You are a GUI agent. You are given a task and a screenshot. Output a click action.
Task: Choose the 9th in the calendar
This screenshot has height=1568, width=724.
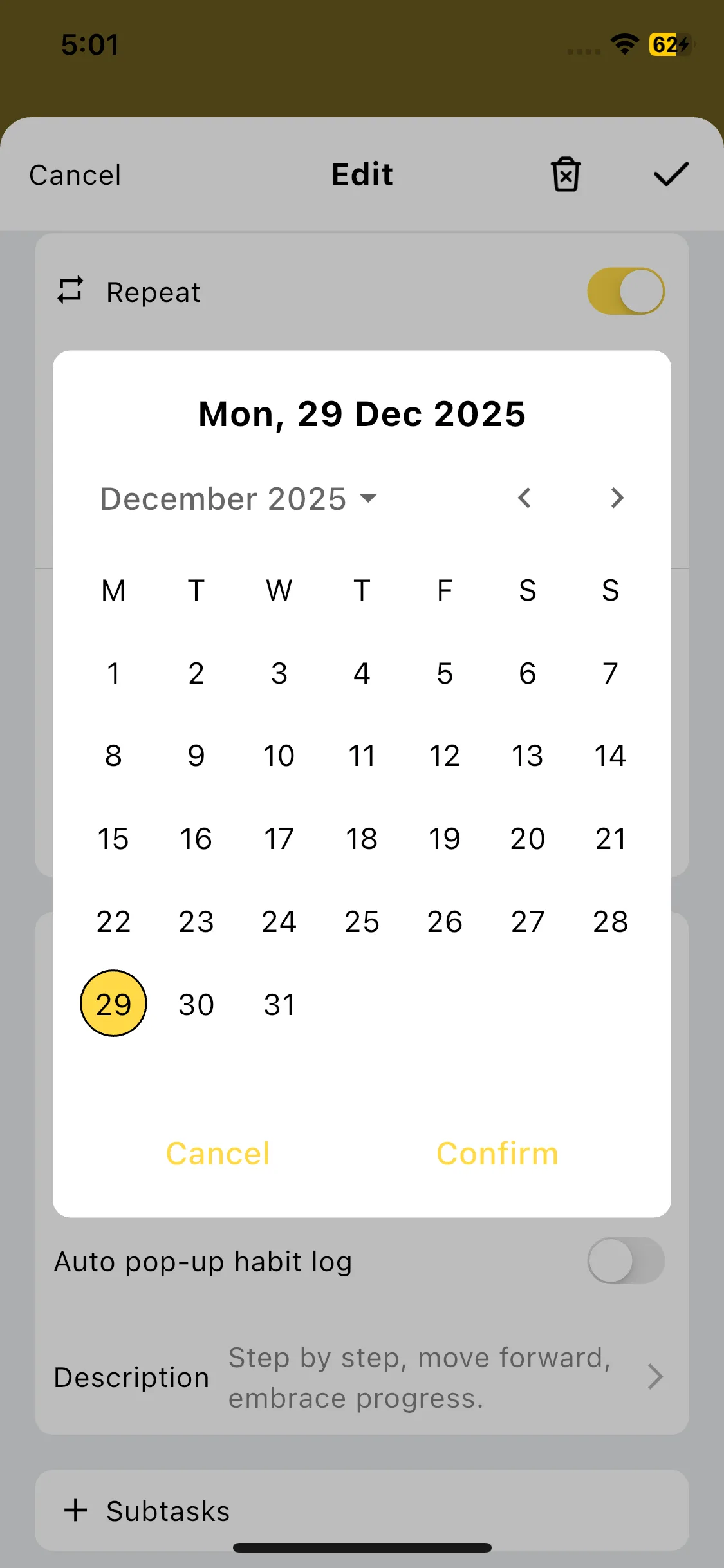tap(196, 756)
